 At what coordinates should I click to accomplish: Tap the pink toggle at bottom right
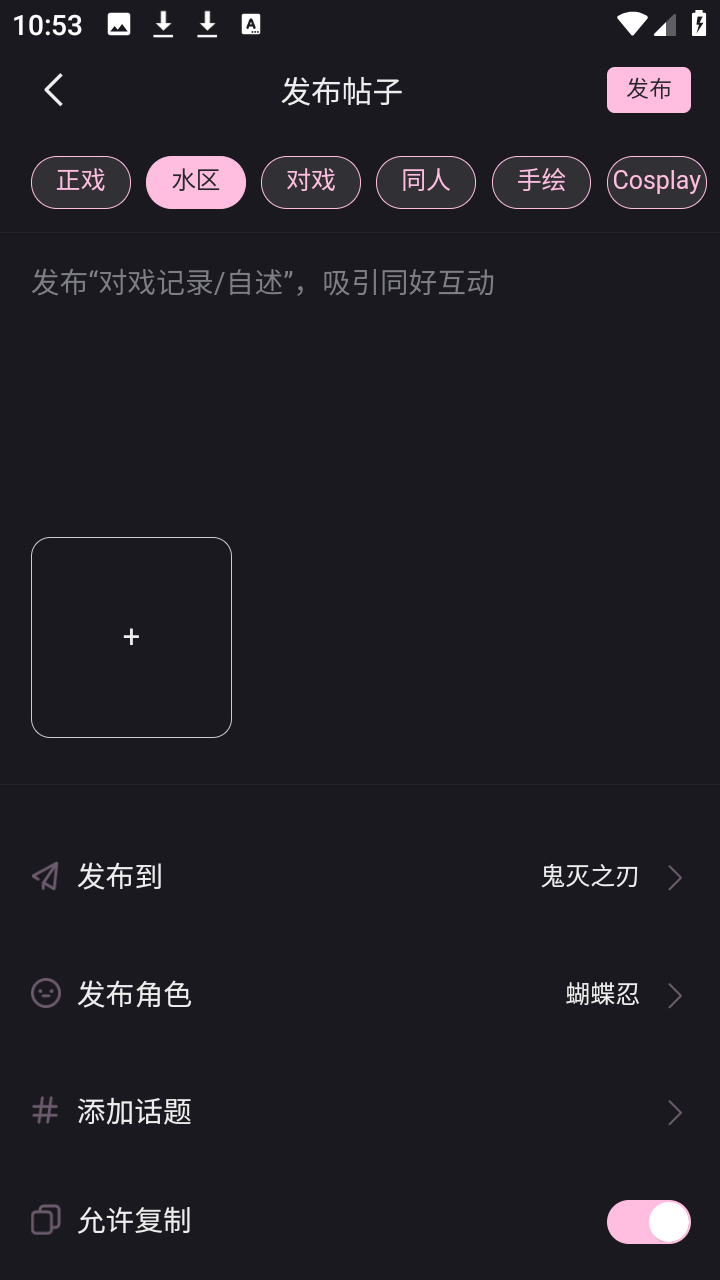648,1221
